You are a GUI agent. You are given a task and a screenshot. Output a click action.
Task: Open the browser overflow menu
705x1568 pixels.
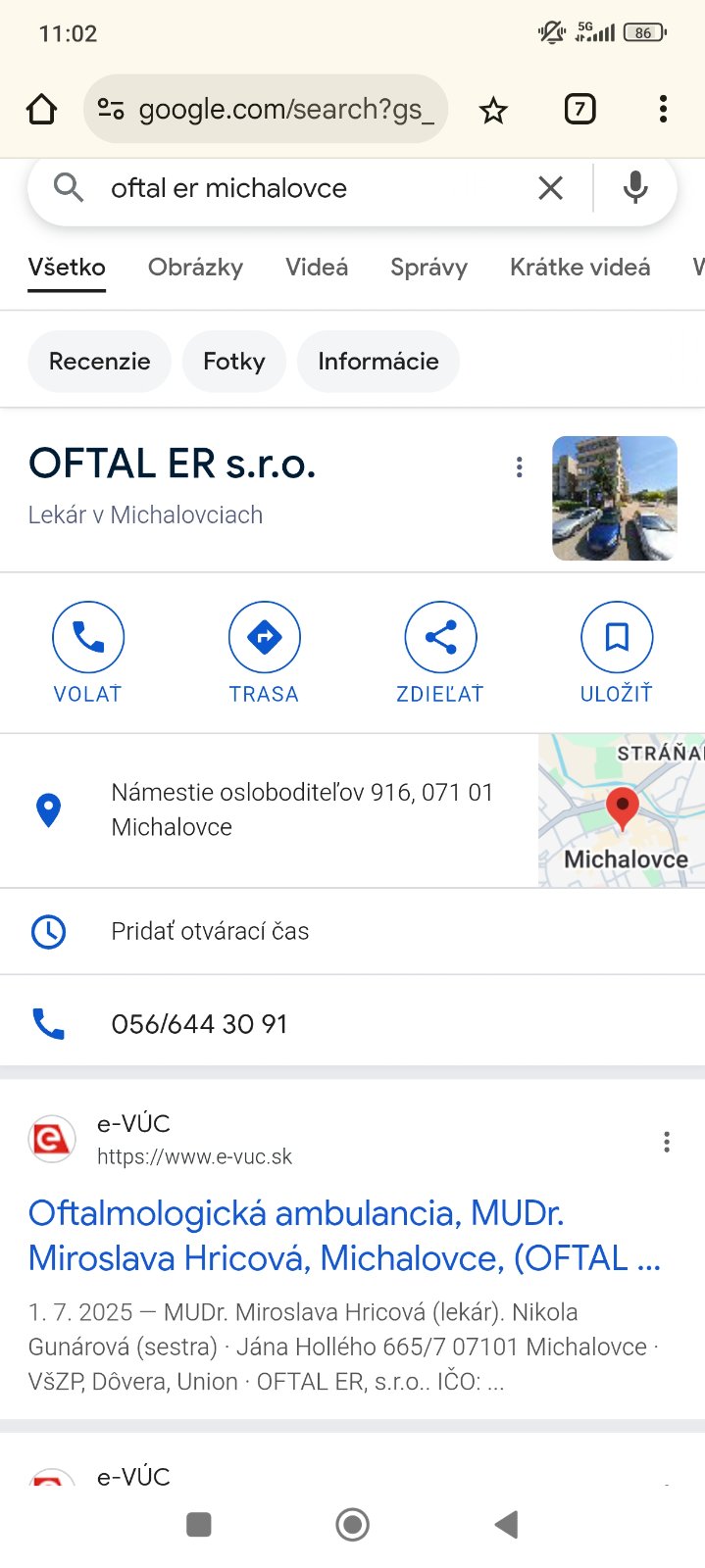pyautogui.click(x=664, y=109)
